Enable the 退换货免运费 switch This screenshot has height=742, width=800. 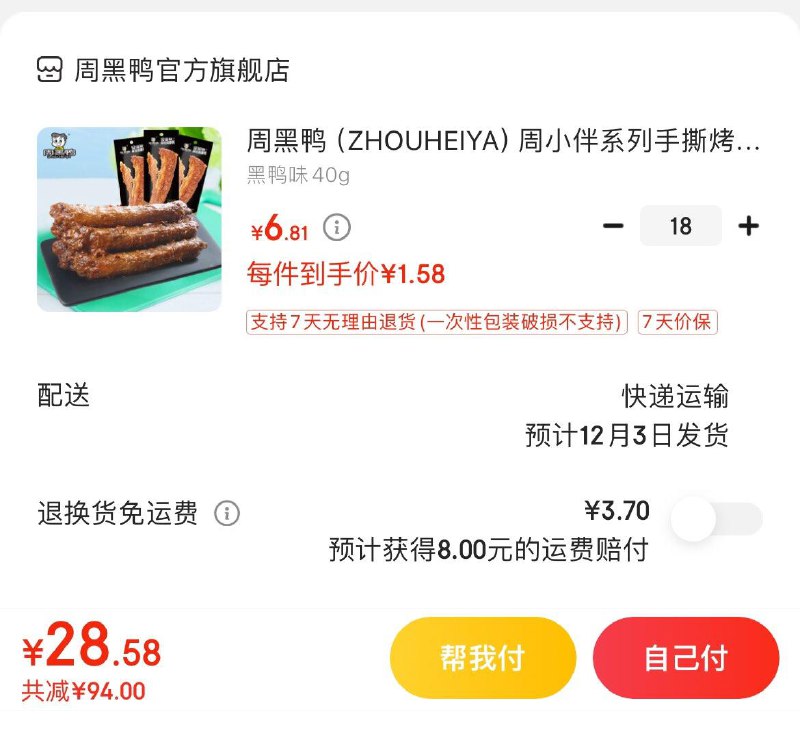point(716,519)
